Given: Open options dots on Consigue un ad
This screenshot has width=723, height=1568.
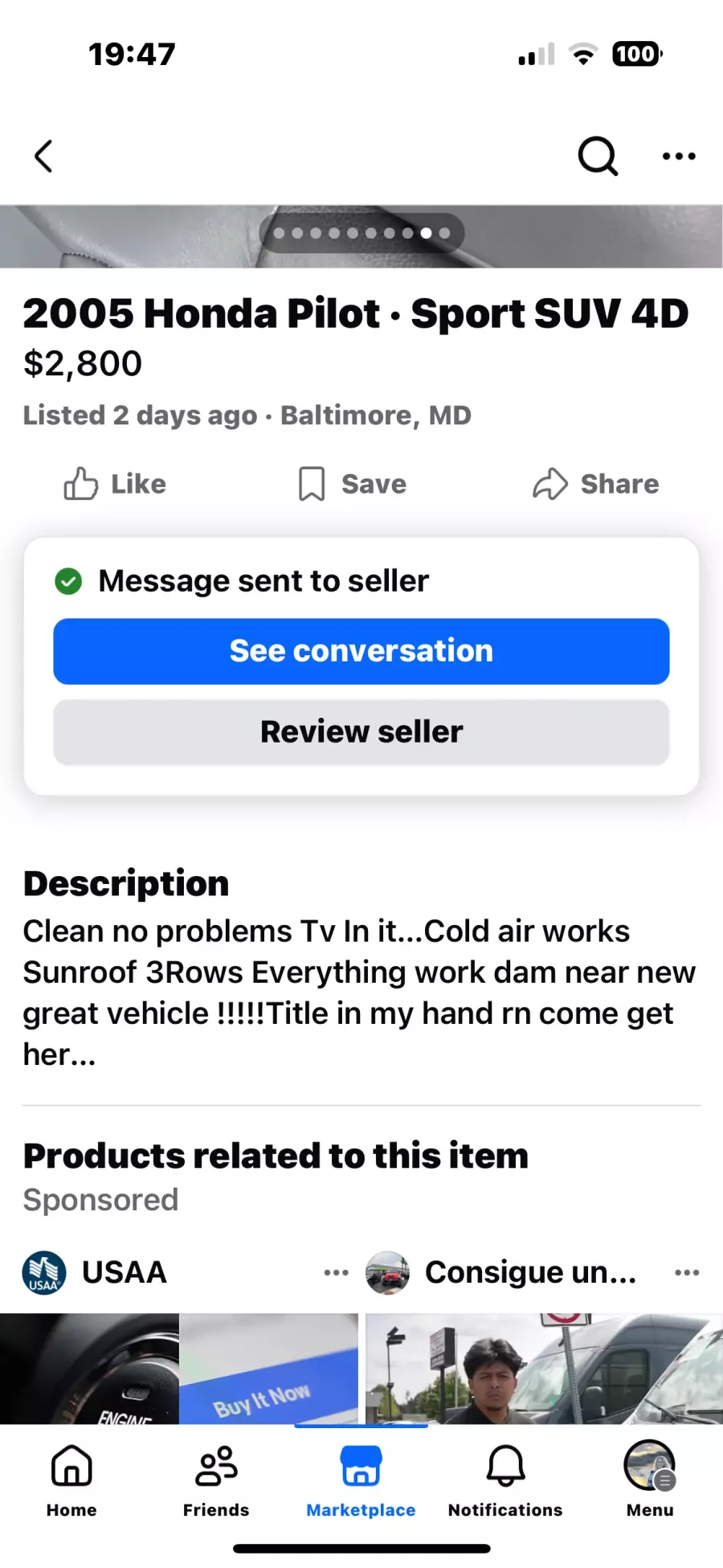Looking at the screenshot, I should point(687,1272).
